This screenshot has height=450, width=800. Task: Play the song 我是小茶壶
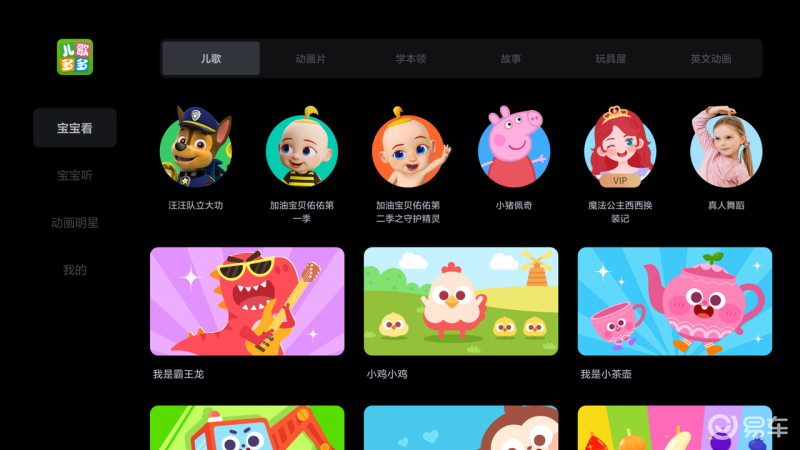675,302
